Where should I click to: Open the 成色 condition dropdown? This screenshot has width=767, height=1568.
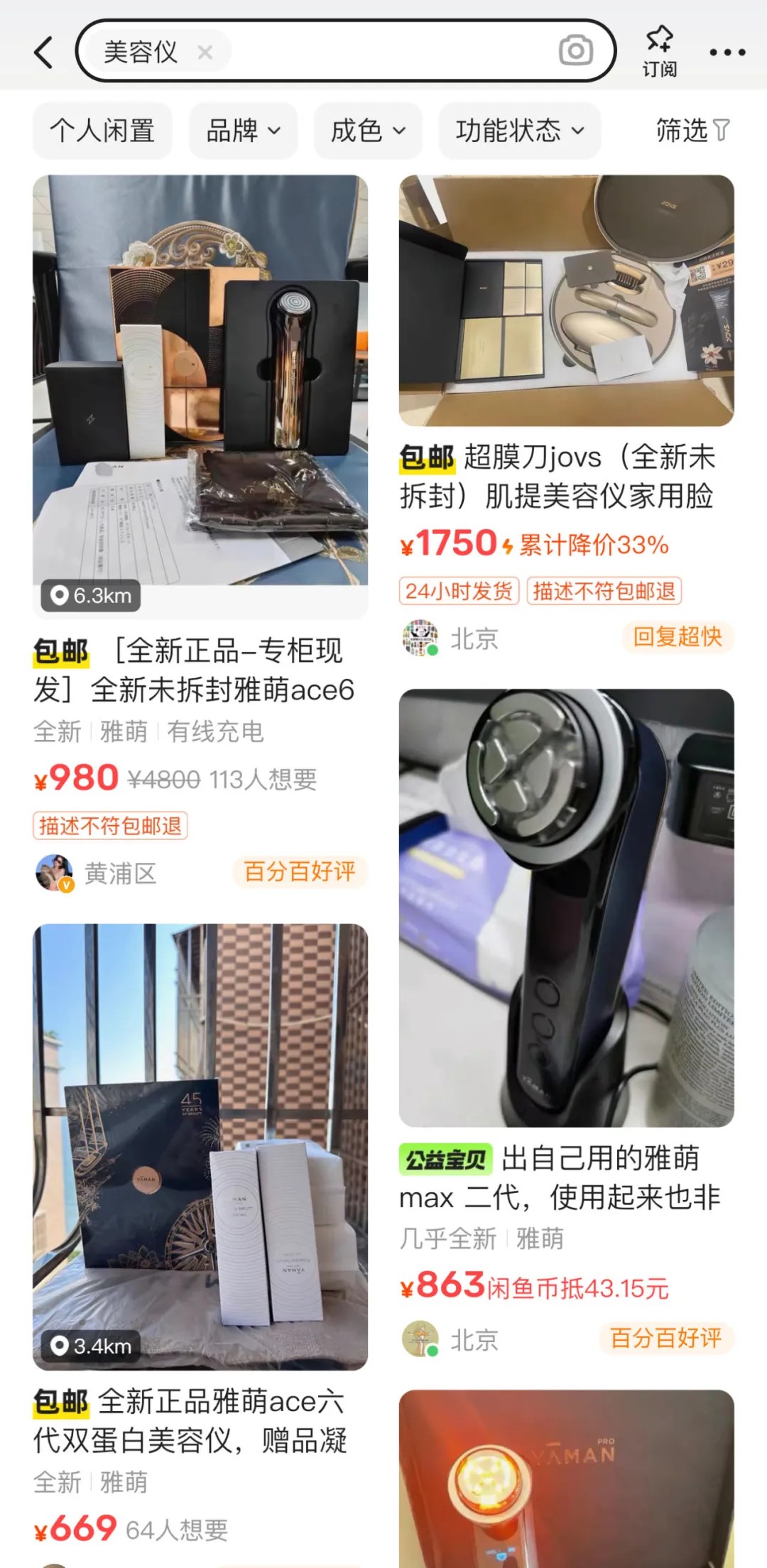pos(368,131)
